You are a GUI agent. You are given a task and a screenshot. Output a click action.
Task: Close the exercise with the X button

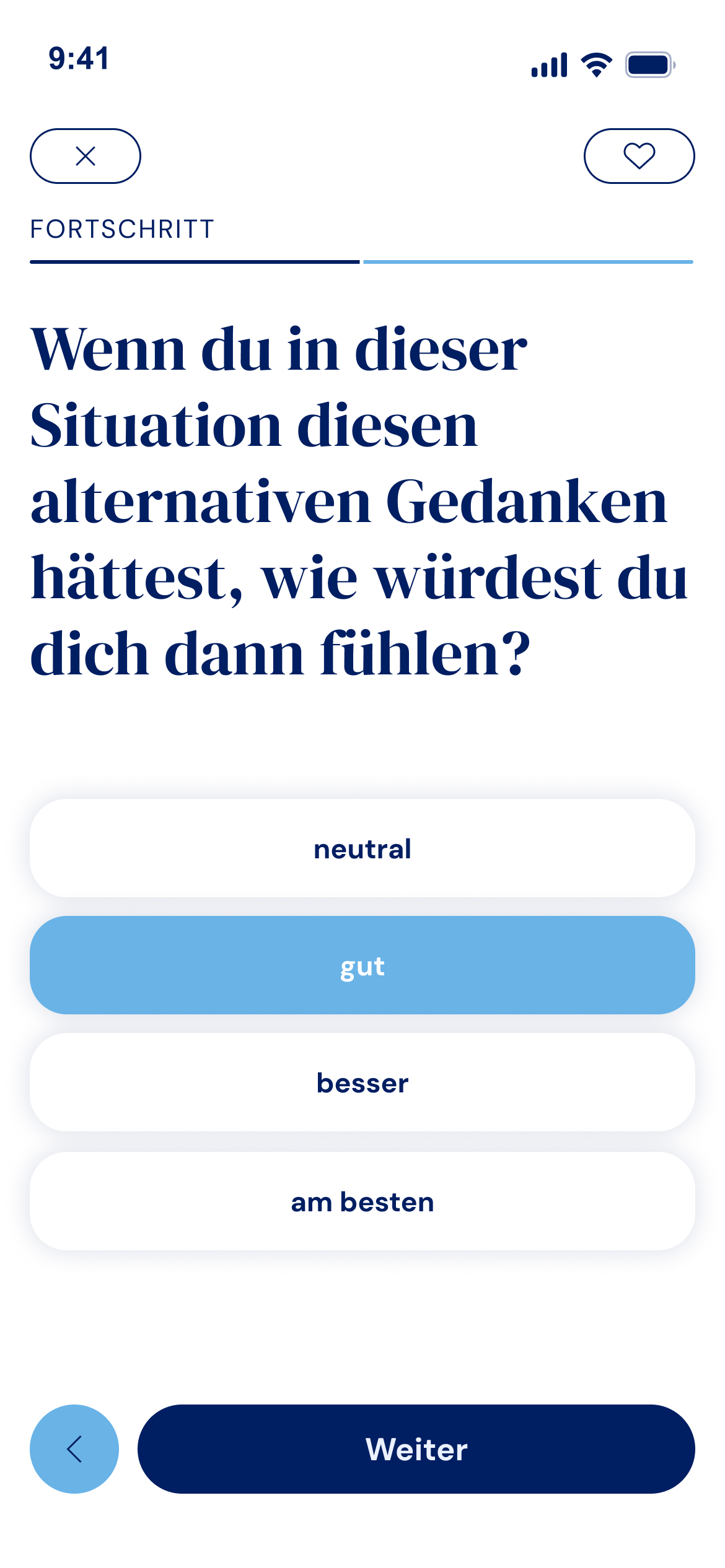86,156
